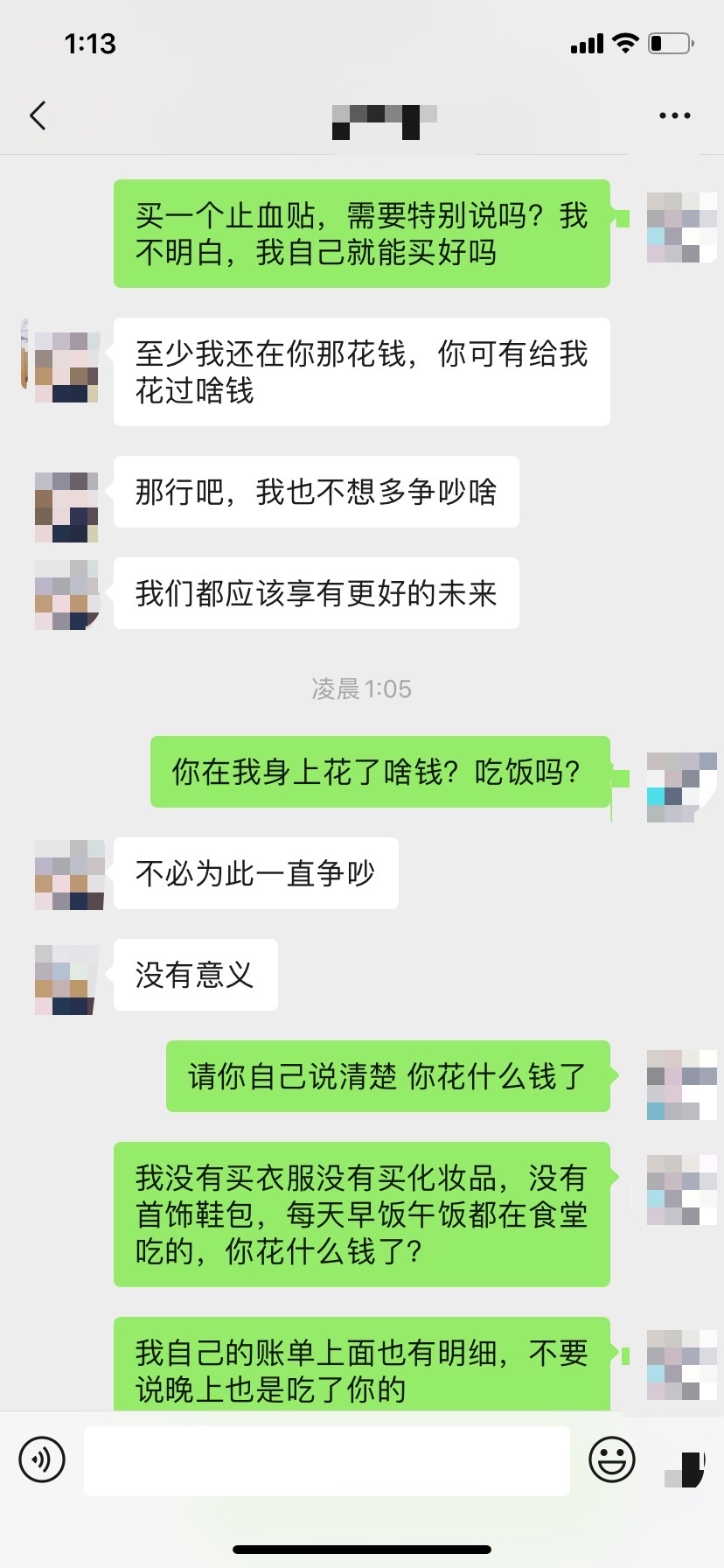This screenshot has height=1568, width=724.
Task: Switch to voice message input
Action: point(42,1459)
